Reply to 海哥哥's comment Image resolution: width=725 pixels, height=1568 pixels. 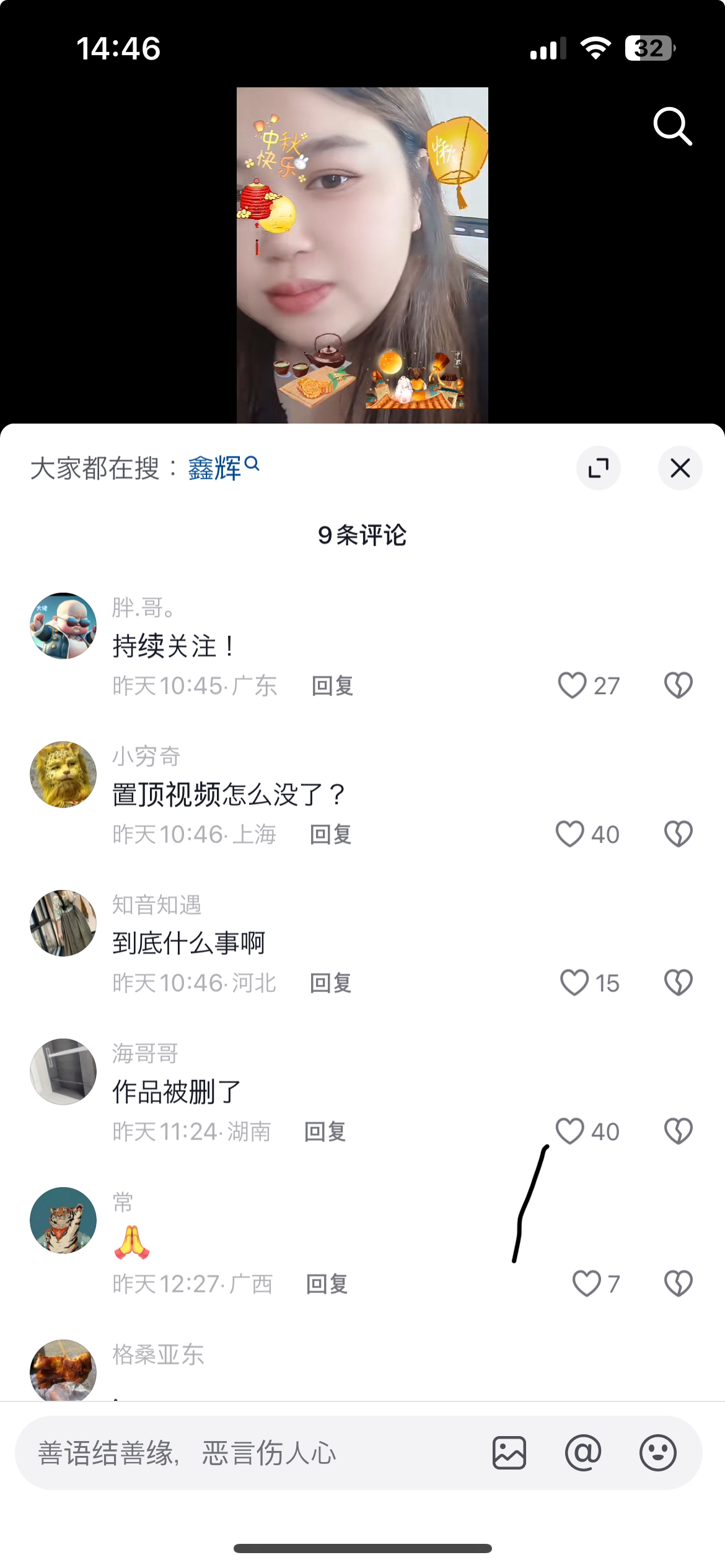coord(325,1132)
